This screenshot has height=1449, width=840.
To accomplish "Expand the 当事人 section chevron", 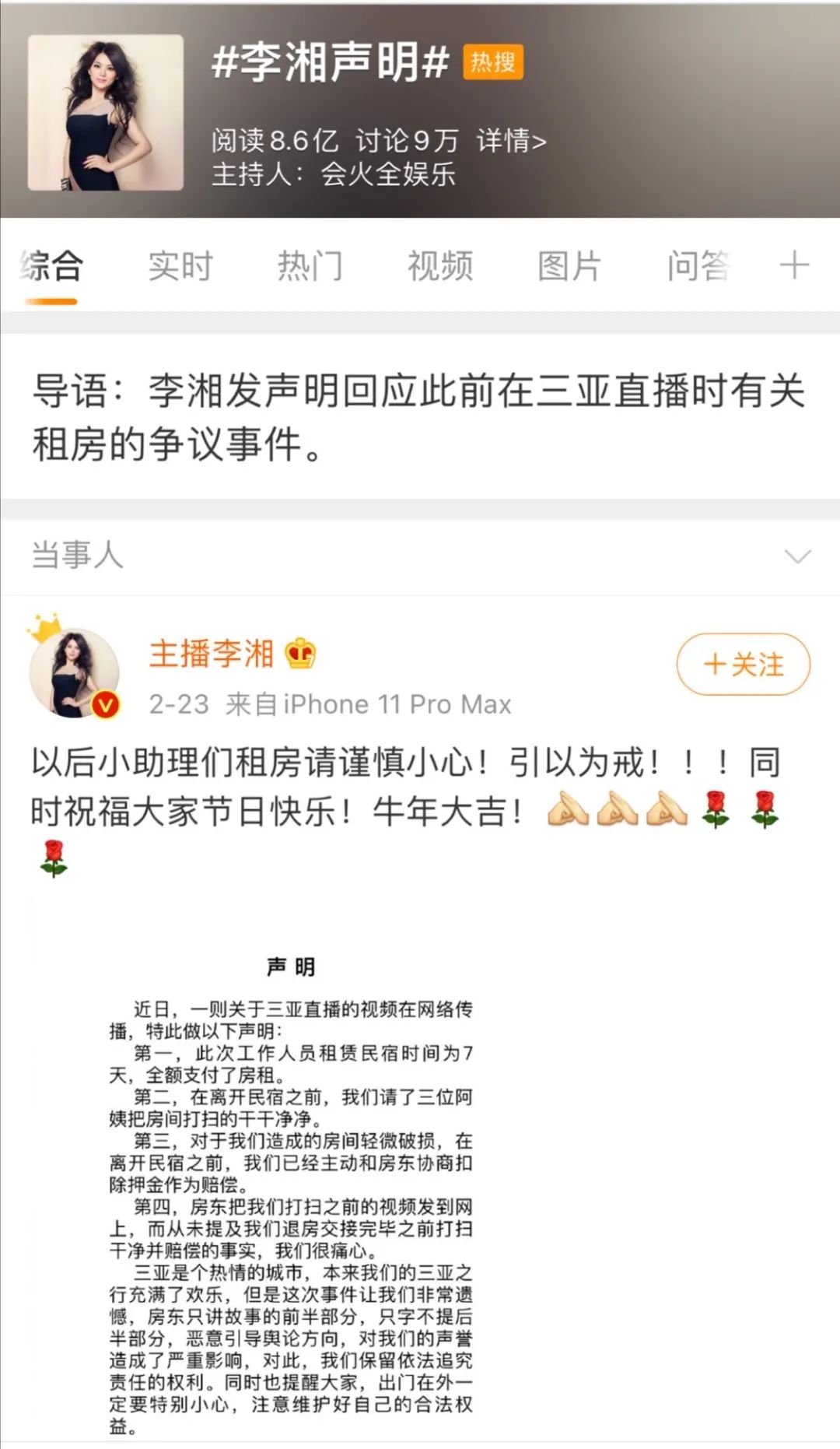I will [798, 556].
